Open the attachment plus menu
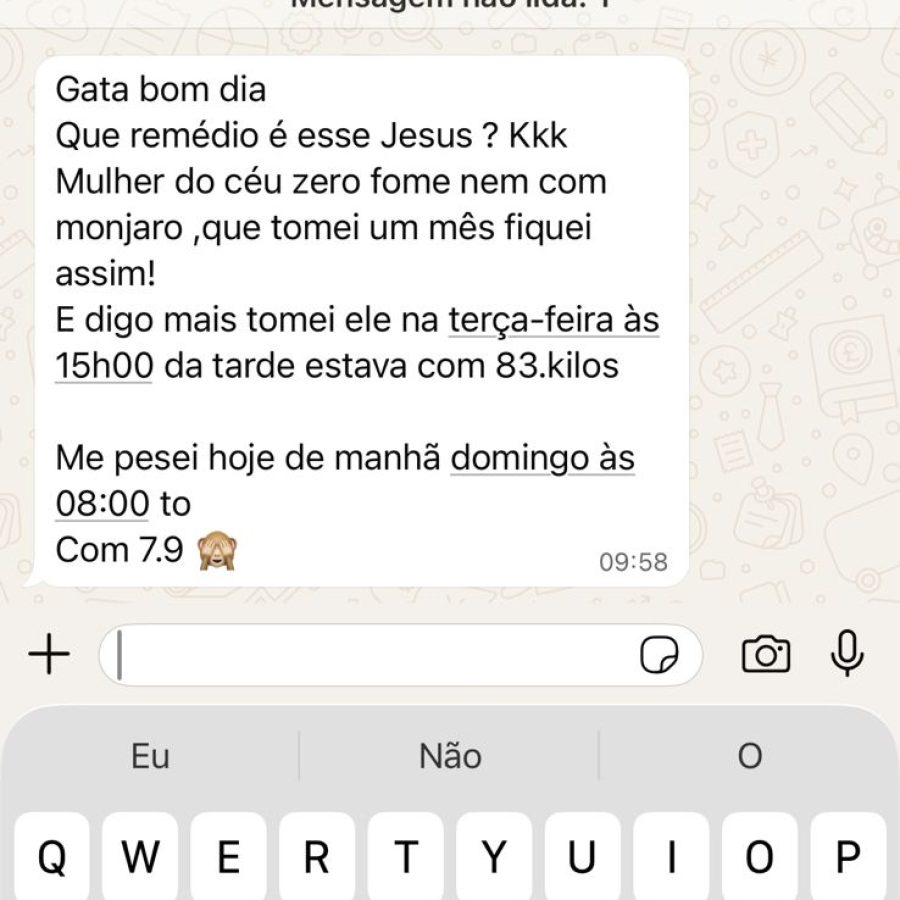900x900 pixels. tap(49, 655)
